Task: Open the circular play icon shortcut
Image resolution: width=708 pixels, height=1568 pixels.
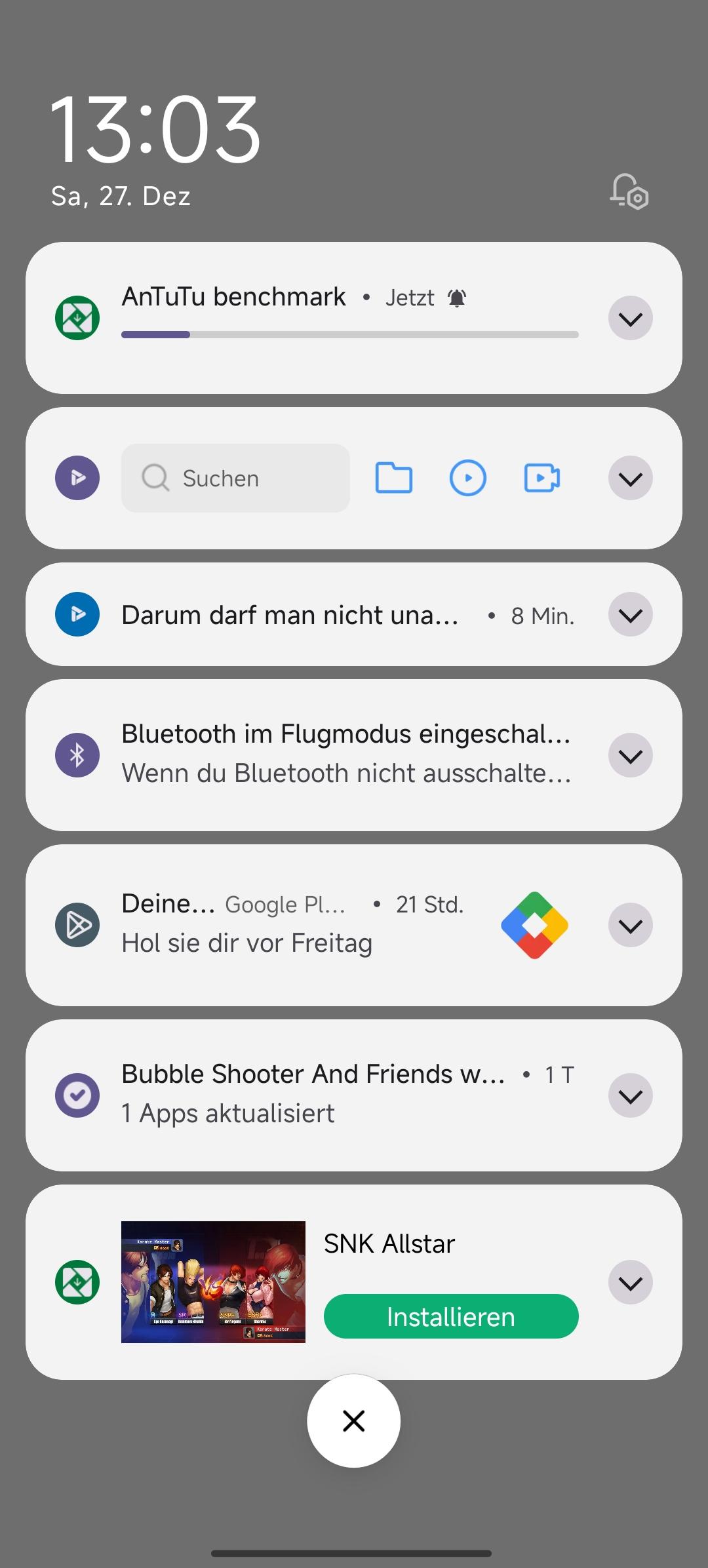Action: tap(467, 478)
